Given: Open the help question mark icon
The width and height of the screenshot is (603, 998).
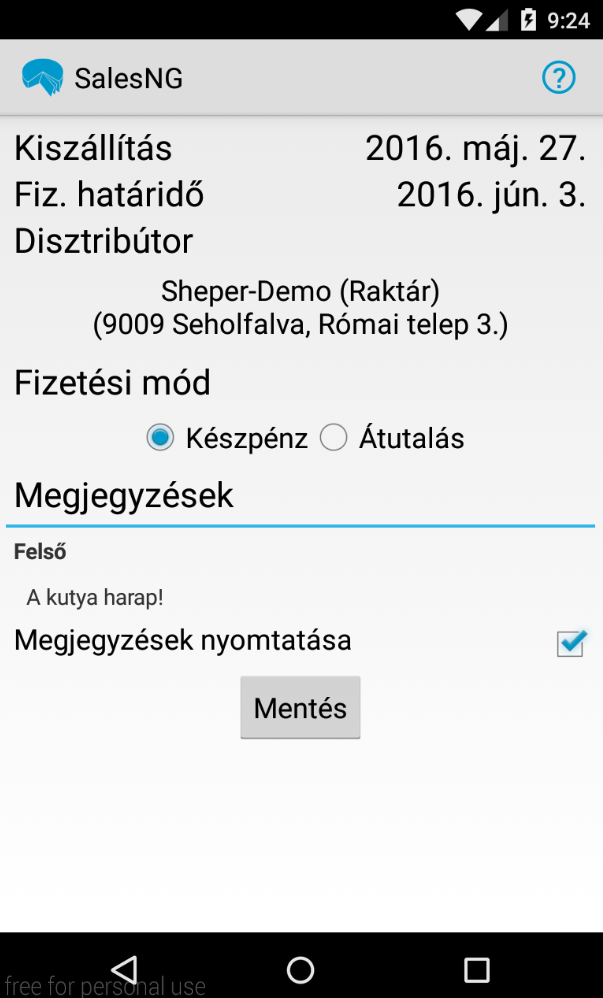Looking at the screenshot, I should [558, 78].
